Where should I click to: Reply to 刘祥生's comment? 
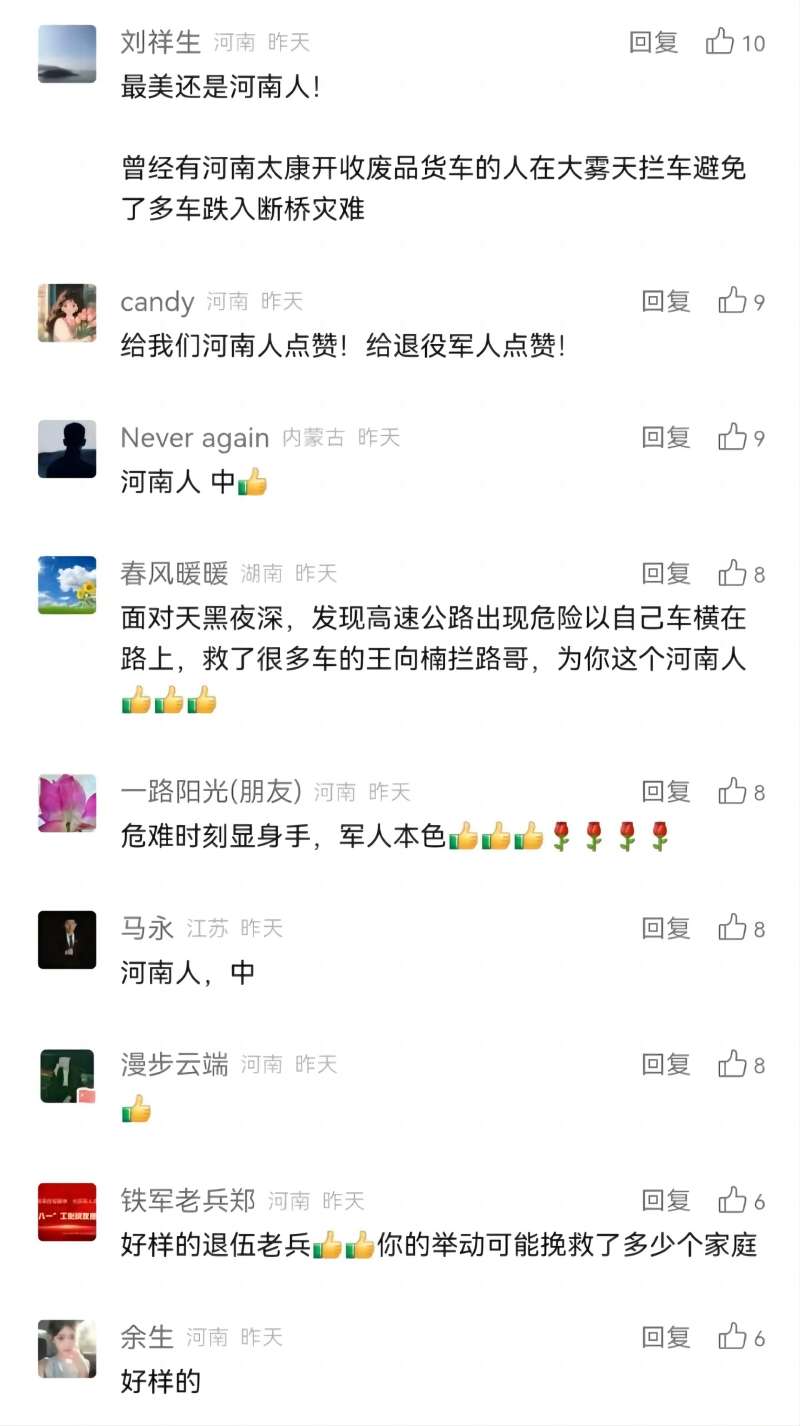[x=653, y=42]
